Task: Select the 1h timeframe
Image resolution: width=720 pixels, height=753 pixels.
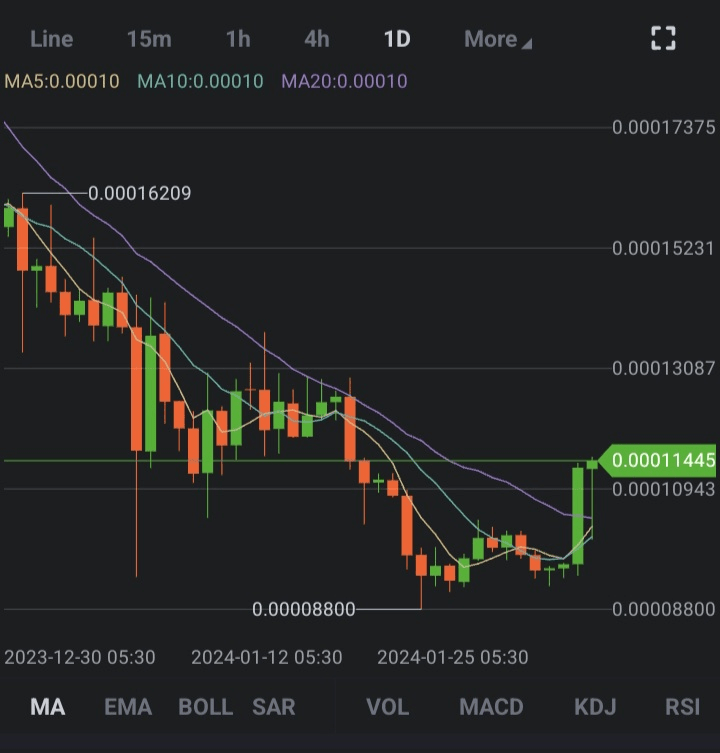Action: click(x=238, y=39)
